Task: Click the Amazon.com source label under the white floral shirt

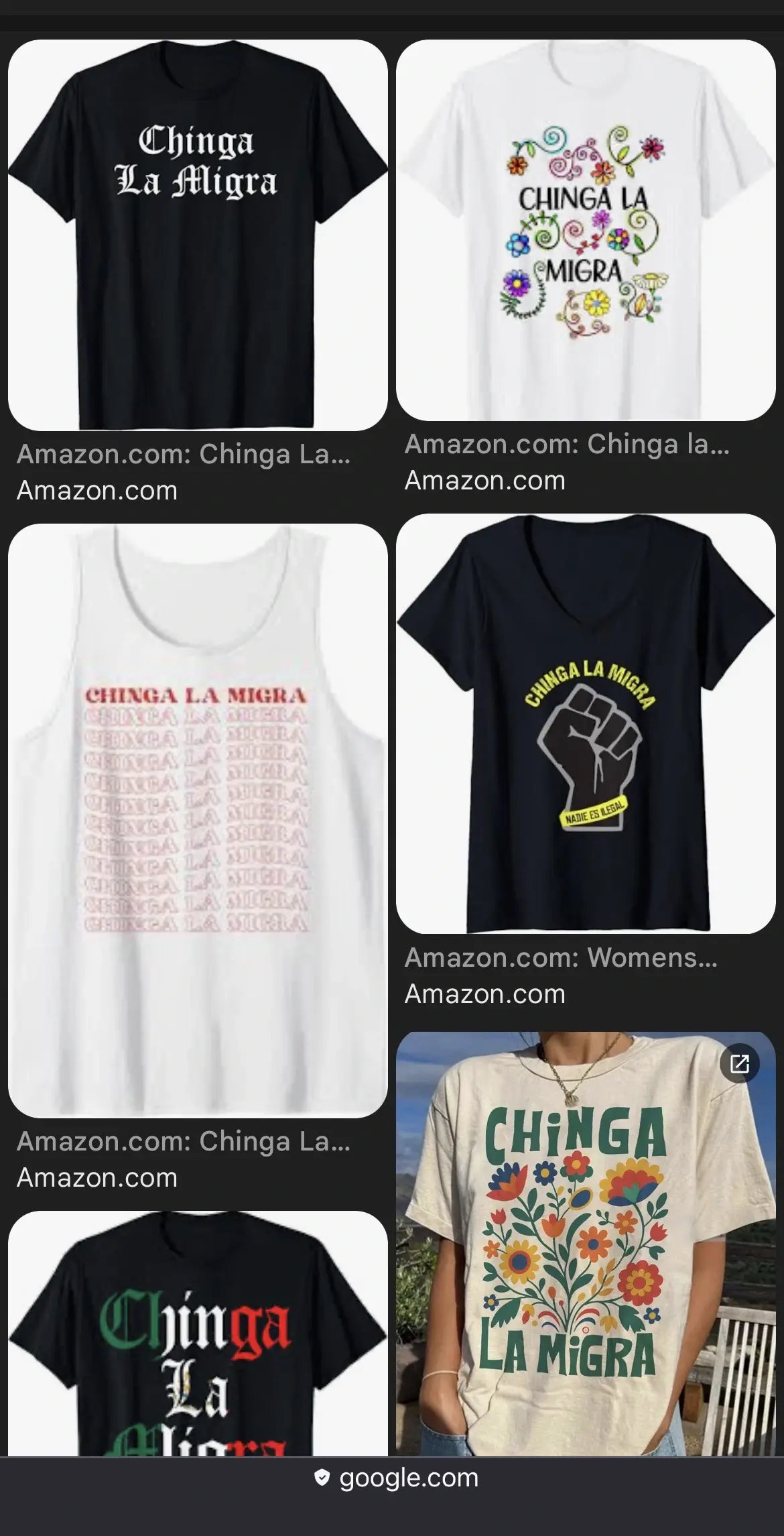Action: click(484, 480)
